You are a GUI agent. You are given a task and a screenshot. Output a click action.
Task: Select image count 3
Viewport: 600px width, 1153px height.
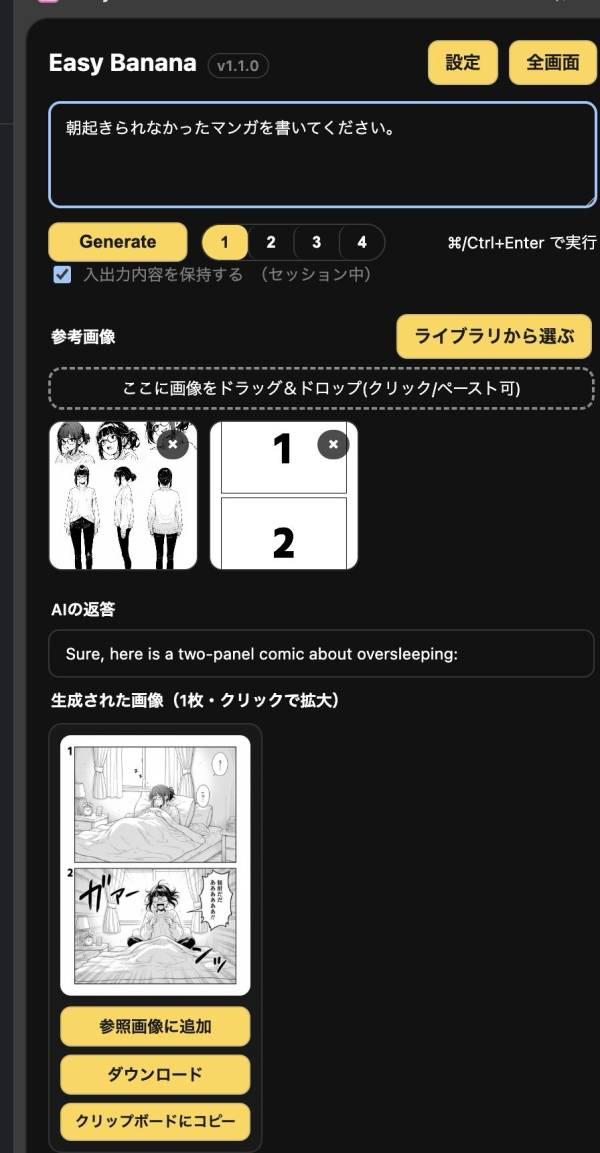click(x=316, y=242)
